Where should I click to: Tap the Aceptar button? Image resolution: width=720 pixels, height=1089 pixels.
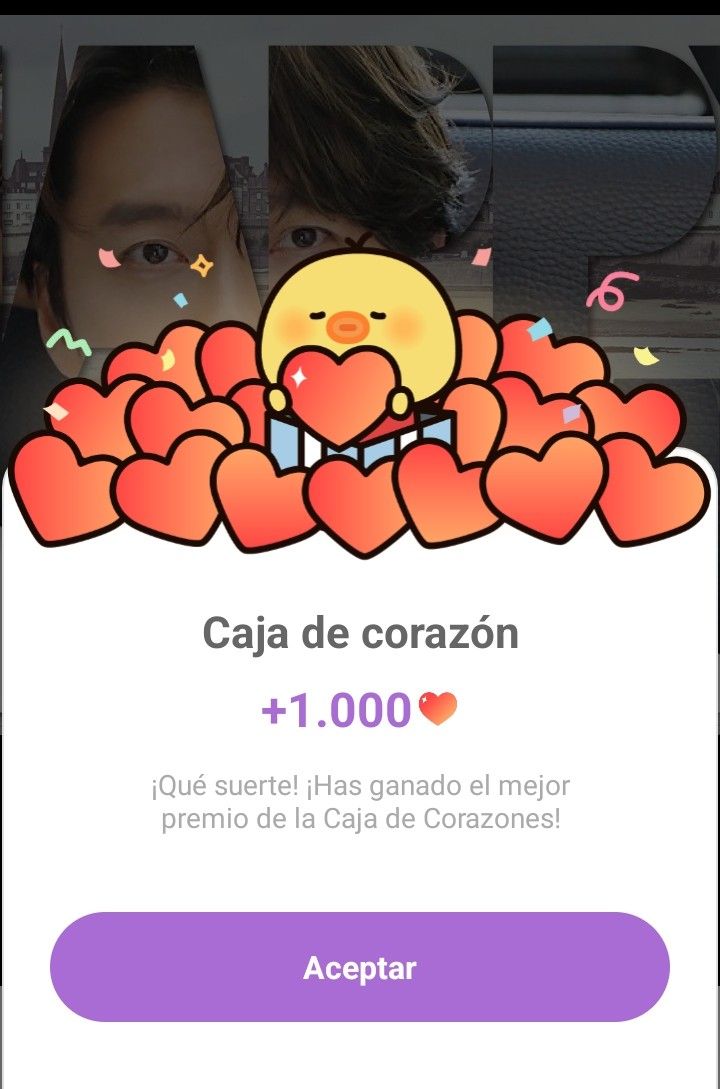click(x=360, y=967)
